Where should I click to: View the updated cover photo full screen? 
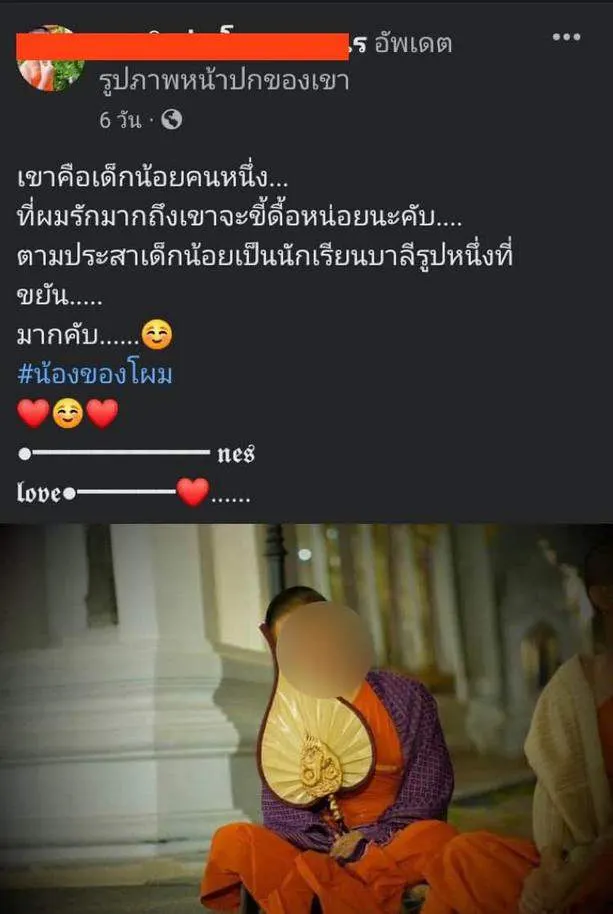pos(306,718)
